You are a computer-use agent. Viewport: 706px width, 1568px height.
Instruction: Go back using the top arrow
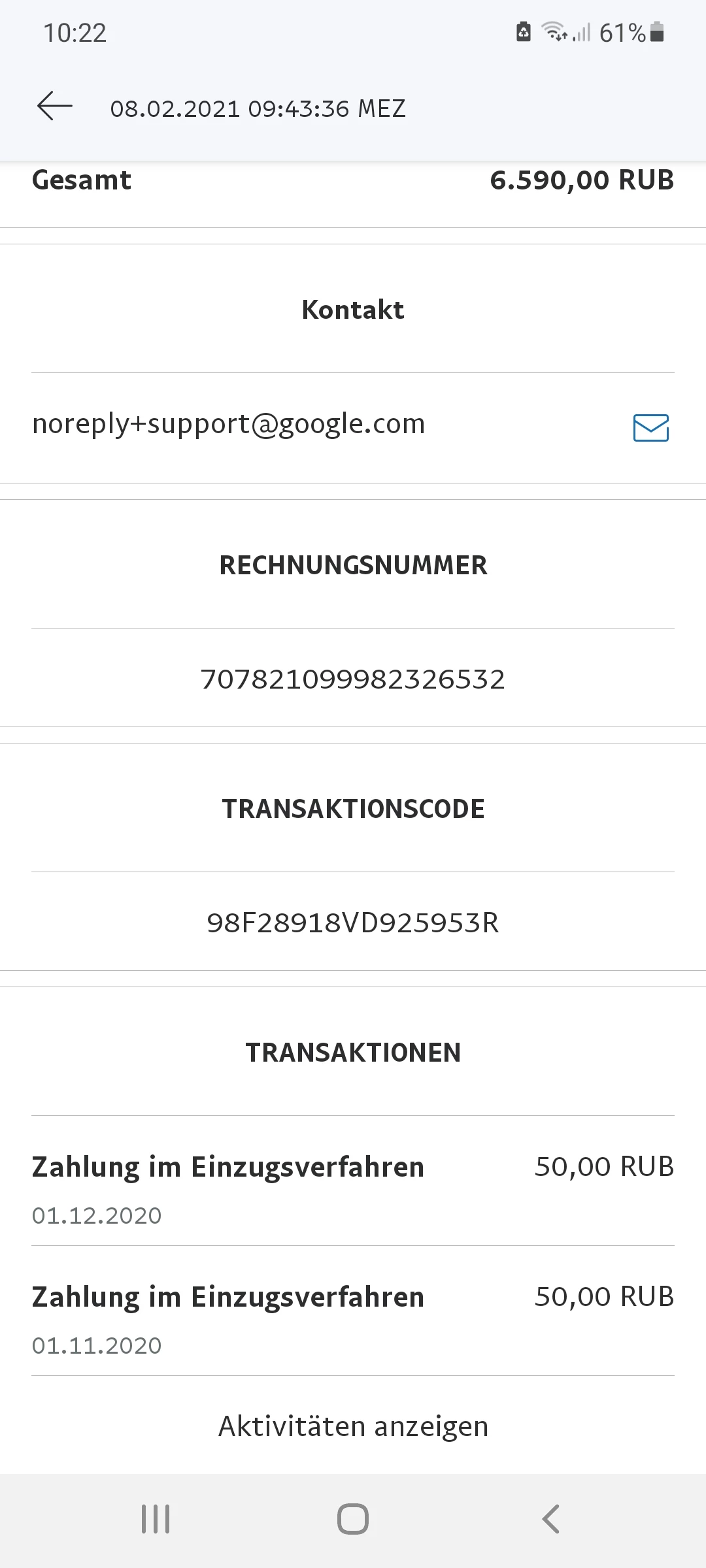point(55,106)
